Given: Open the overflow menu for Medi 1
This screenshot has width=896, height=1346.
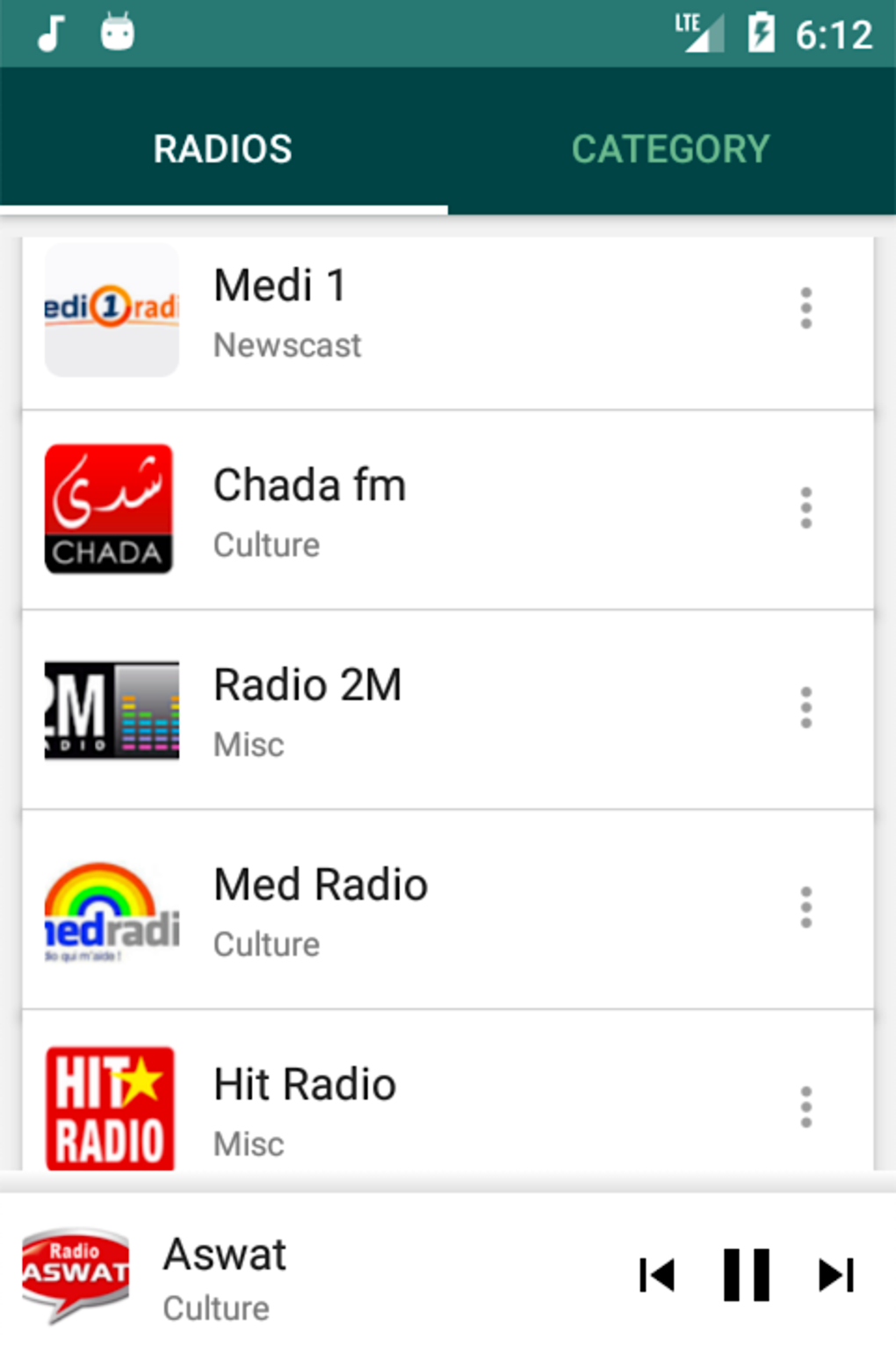Looking at the screenshot, I should point(806,309).
